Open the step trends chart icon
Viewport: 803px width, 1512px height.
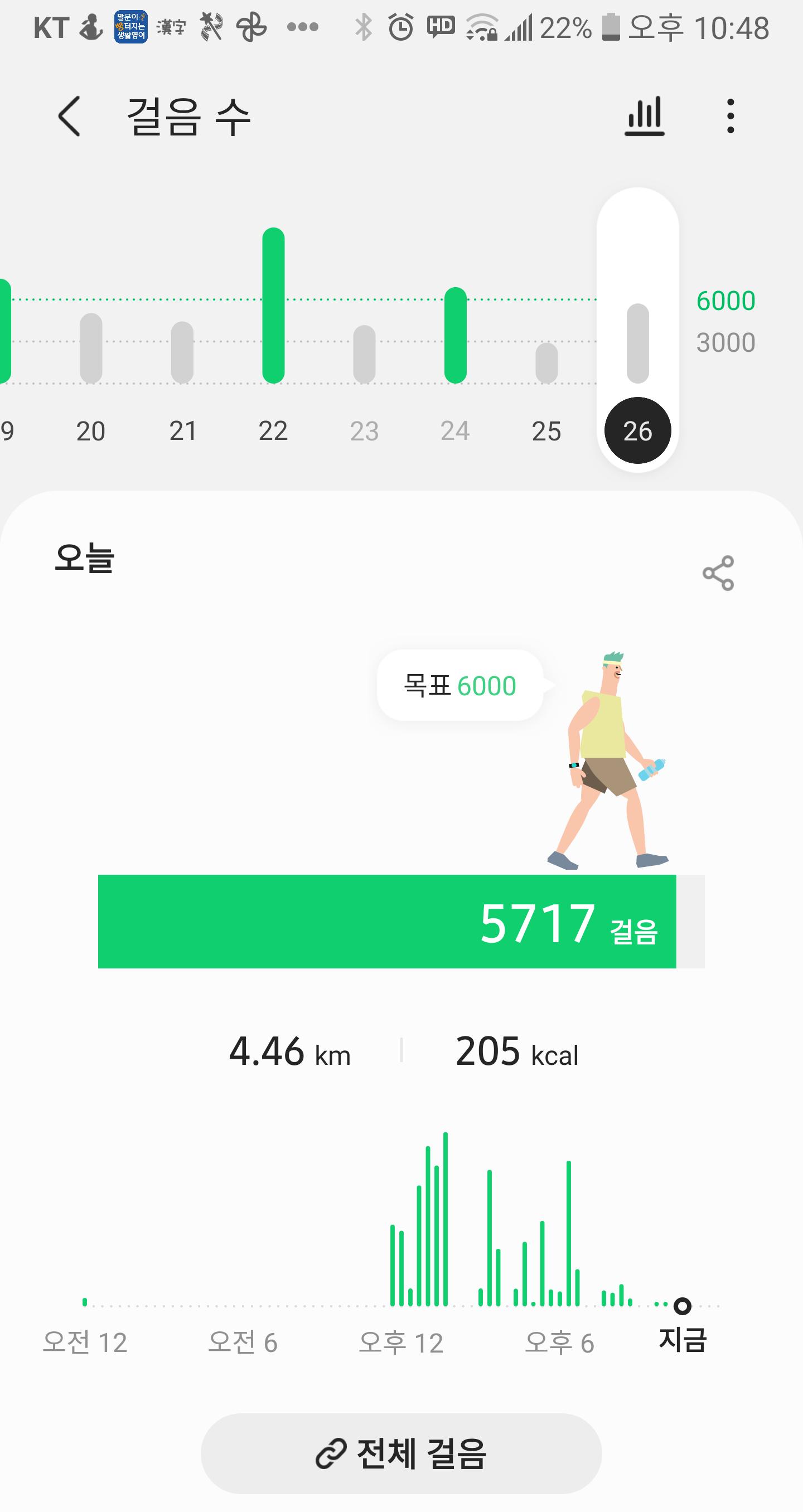pos(644,116)
